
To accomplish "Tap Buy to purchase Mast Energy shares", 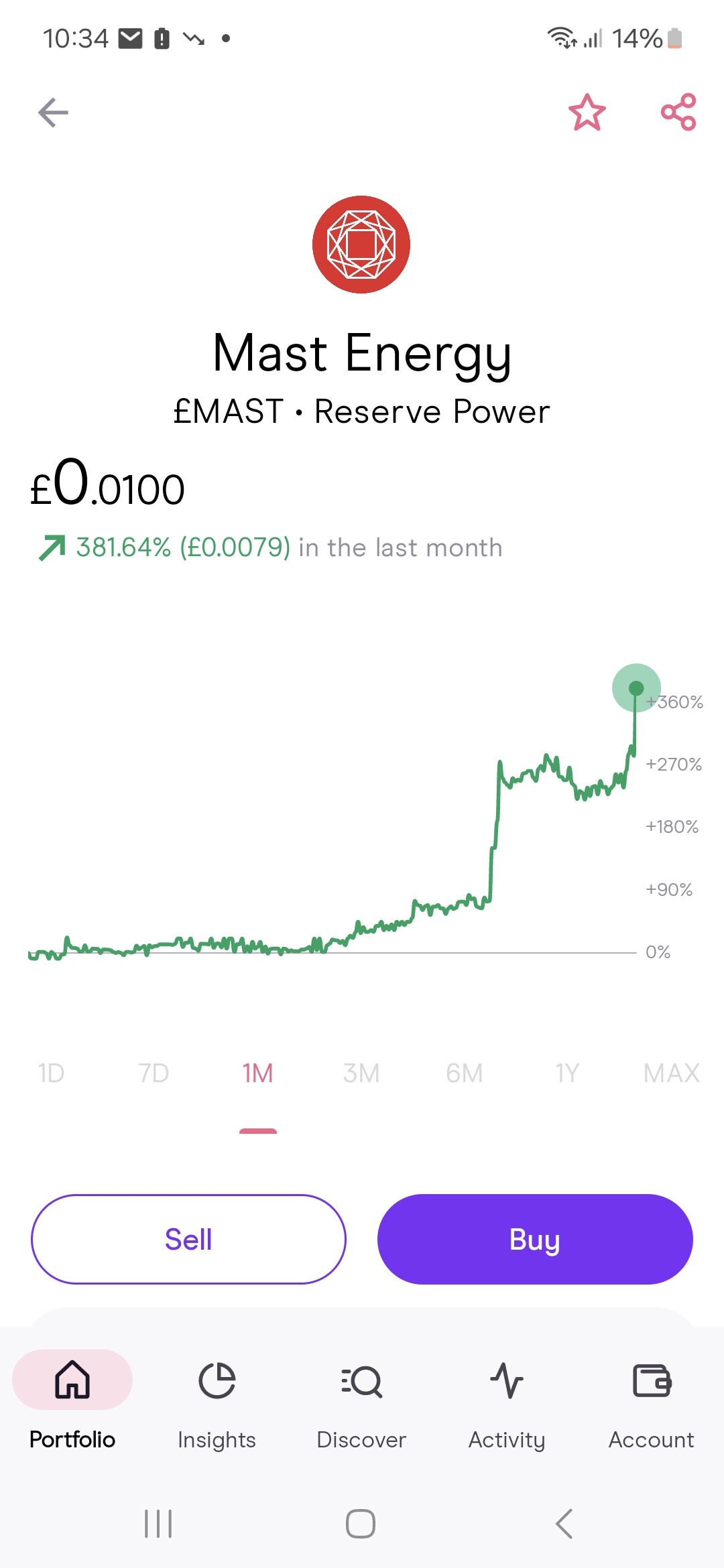I will [x=535, y=1239].
